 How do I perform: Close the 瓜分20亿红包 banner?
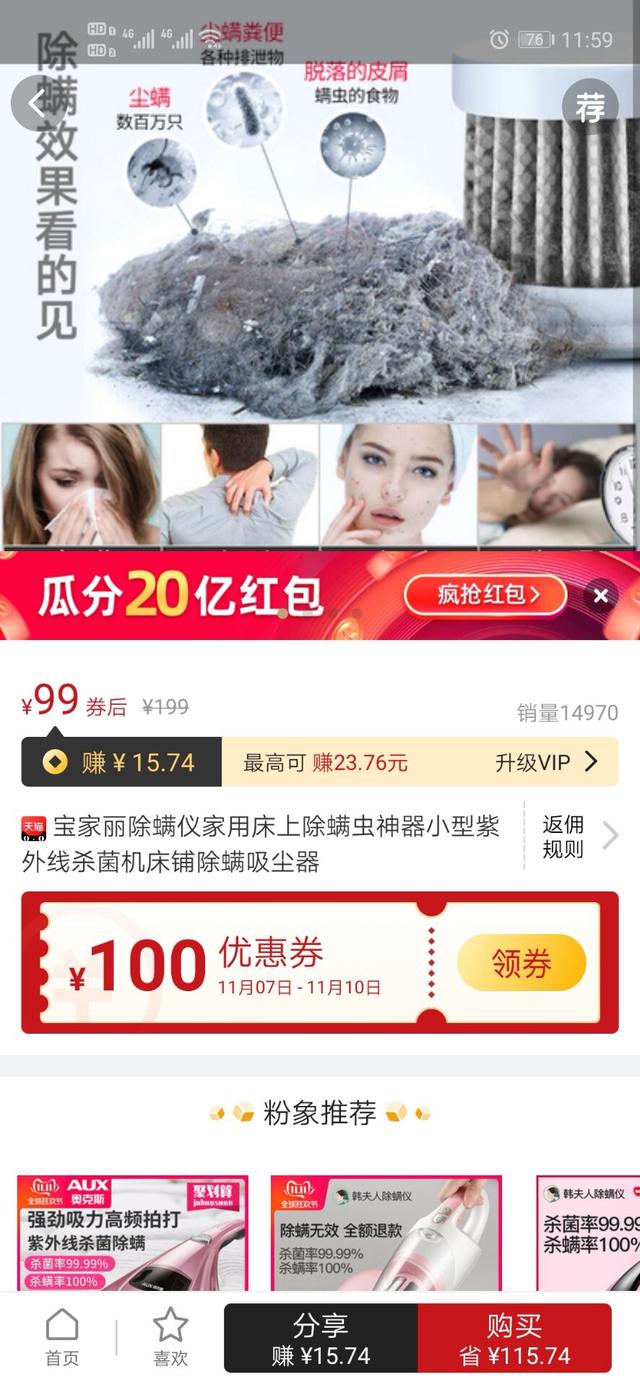coord(600,596)
